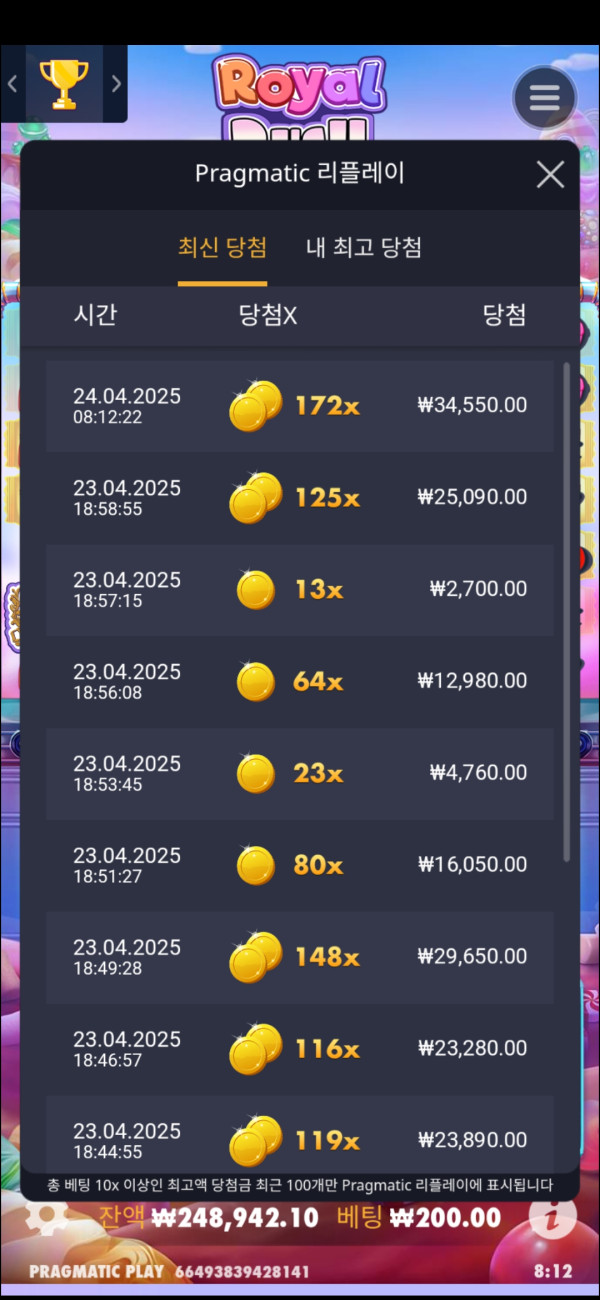The width and height of the screenshot is (600, 1300).
Task: Play the 13x win replay
Action: (x=300, y=590)
